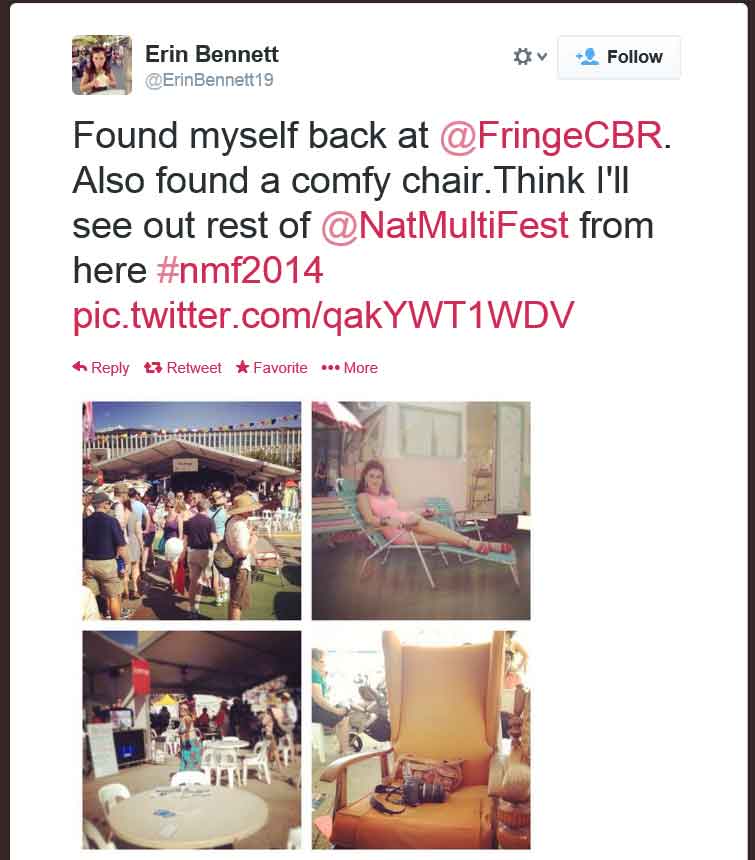The image size is (755, 860).
Task: View the photo of the woman on the lounge chair
Action: [420, 510]
